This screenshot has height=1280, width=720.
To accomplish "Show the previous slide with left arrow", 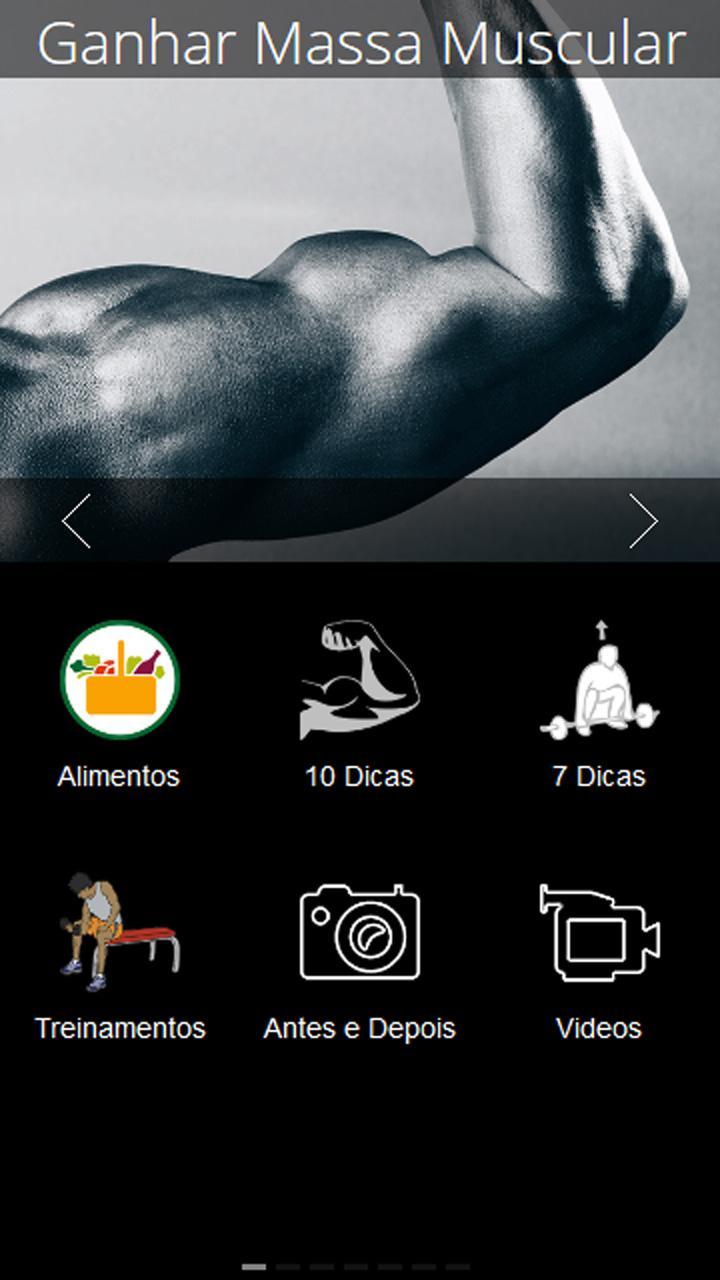I will [x=77, y=521].
